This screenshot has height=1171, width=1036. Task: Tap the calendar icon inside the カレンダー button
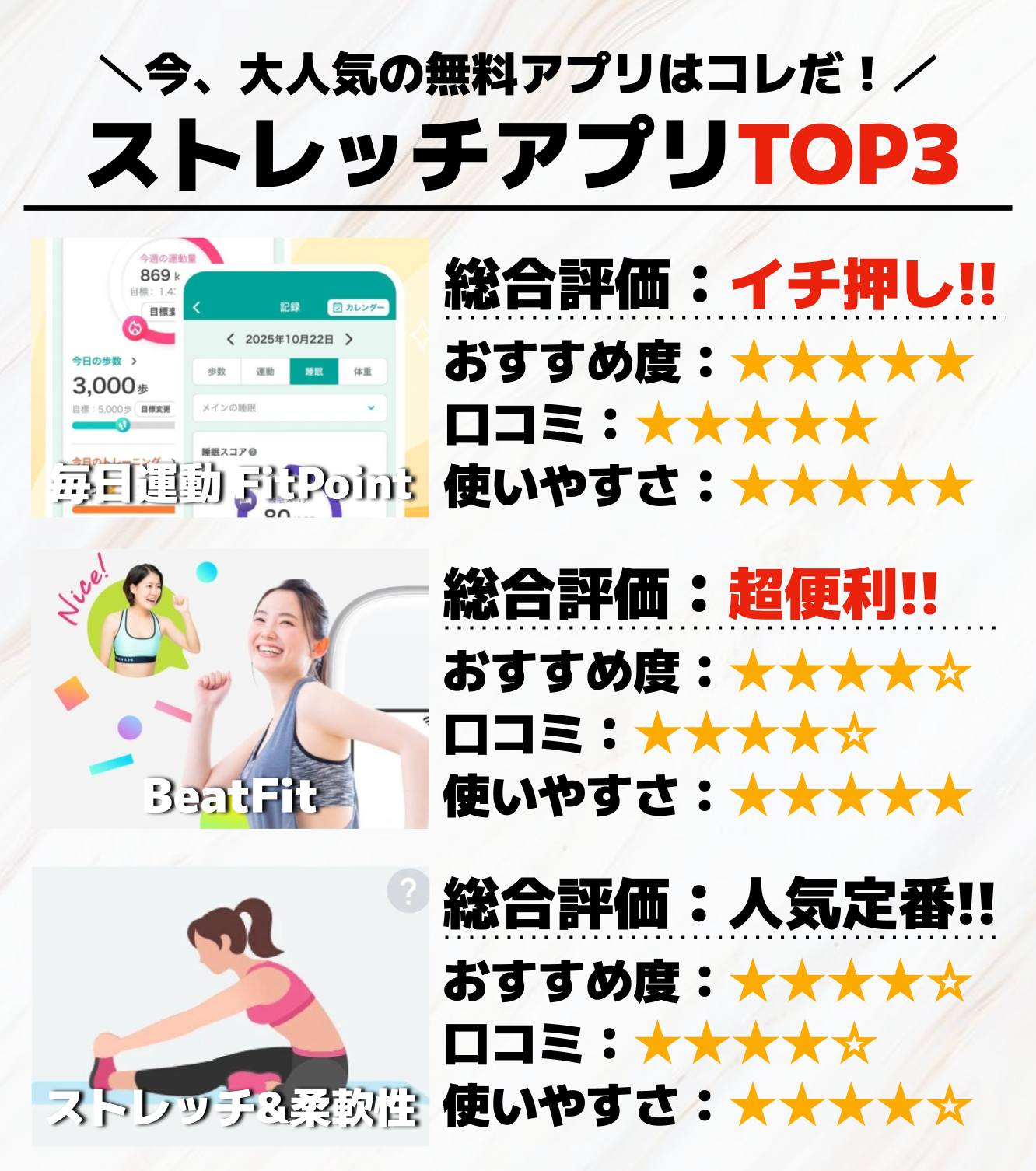337,308
